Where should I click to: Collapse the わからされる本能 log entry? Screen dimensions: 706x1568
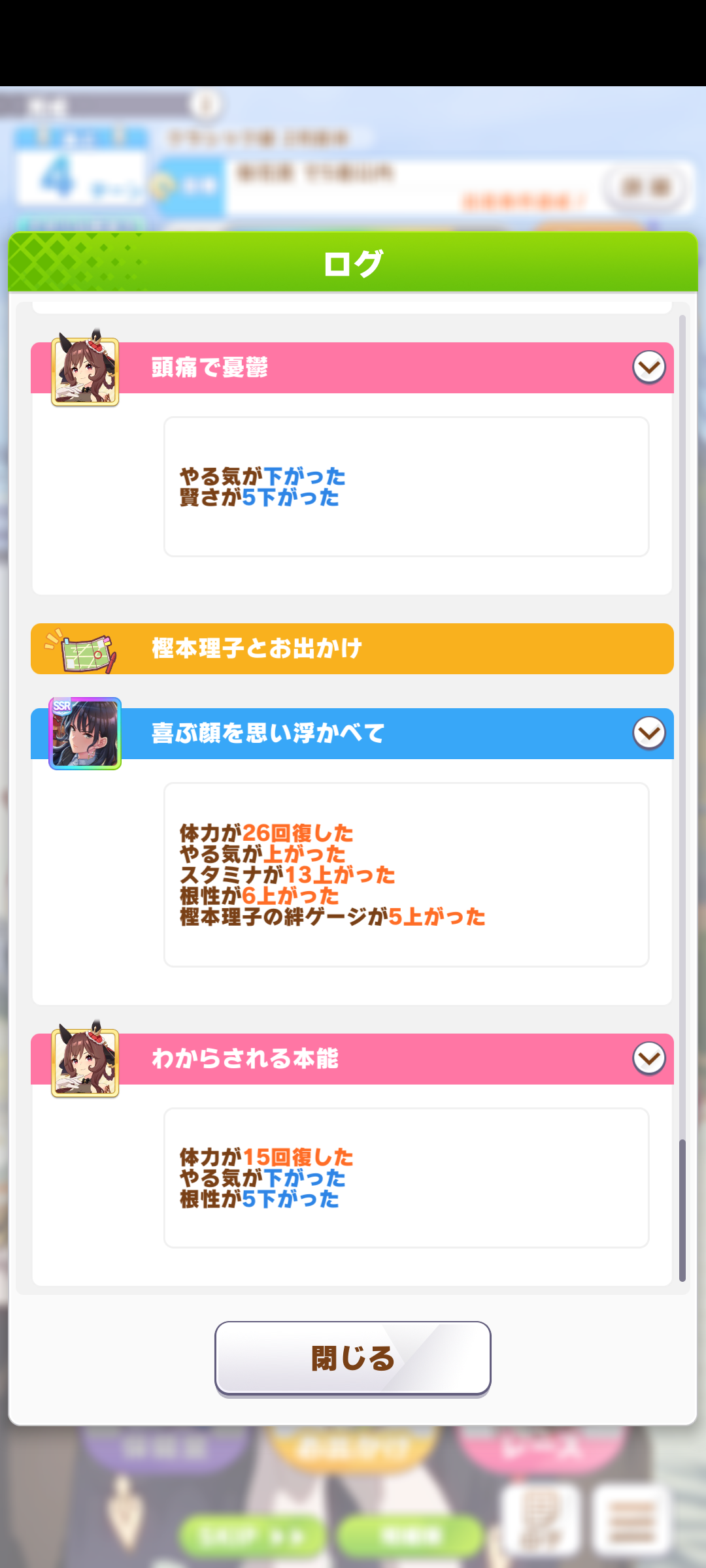click(x=649, y=1058)
